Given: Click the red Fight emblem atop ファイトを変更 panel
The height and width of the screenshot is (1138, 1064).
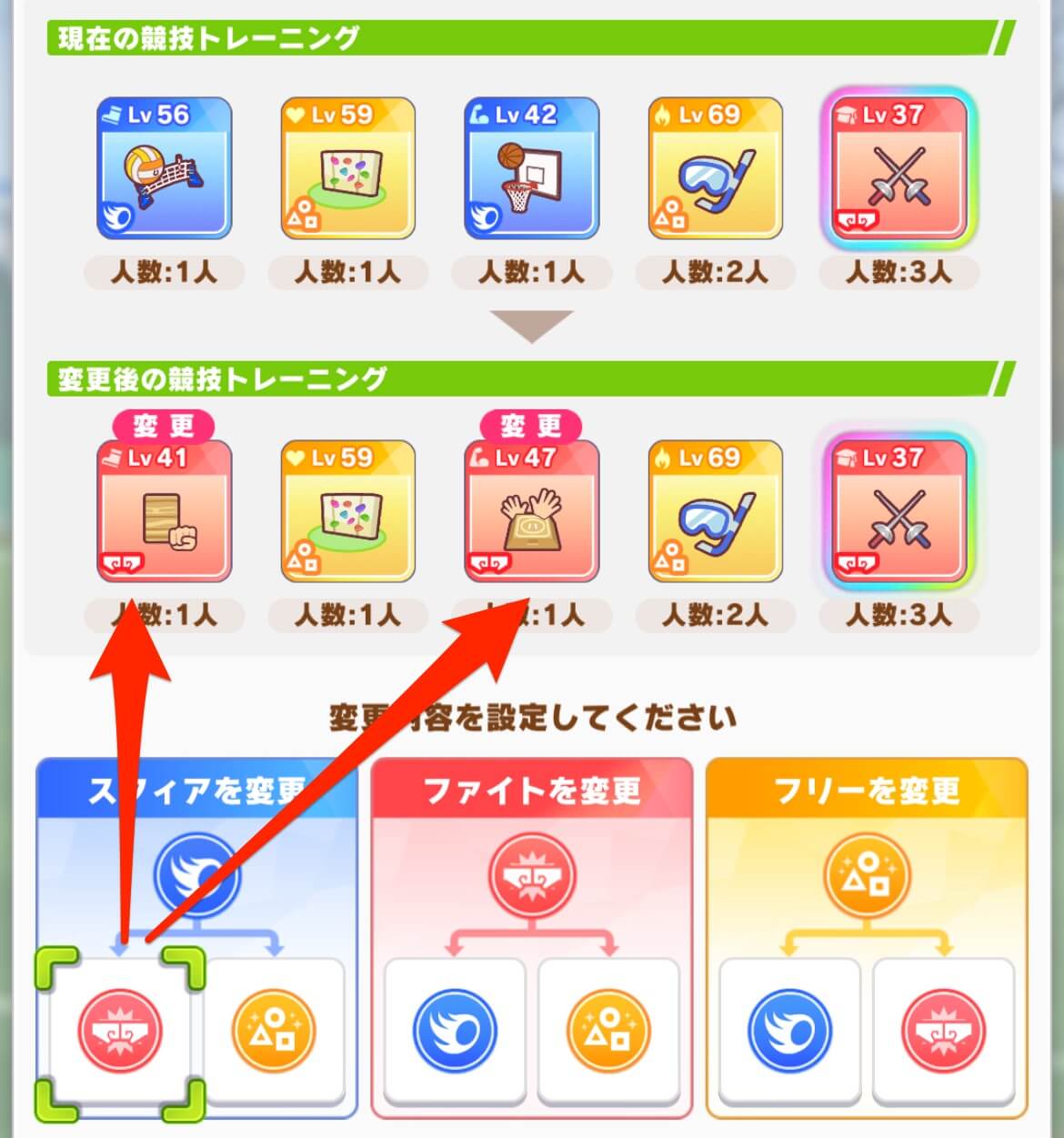Looking at the screenshot, I should click(532, 875).
